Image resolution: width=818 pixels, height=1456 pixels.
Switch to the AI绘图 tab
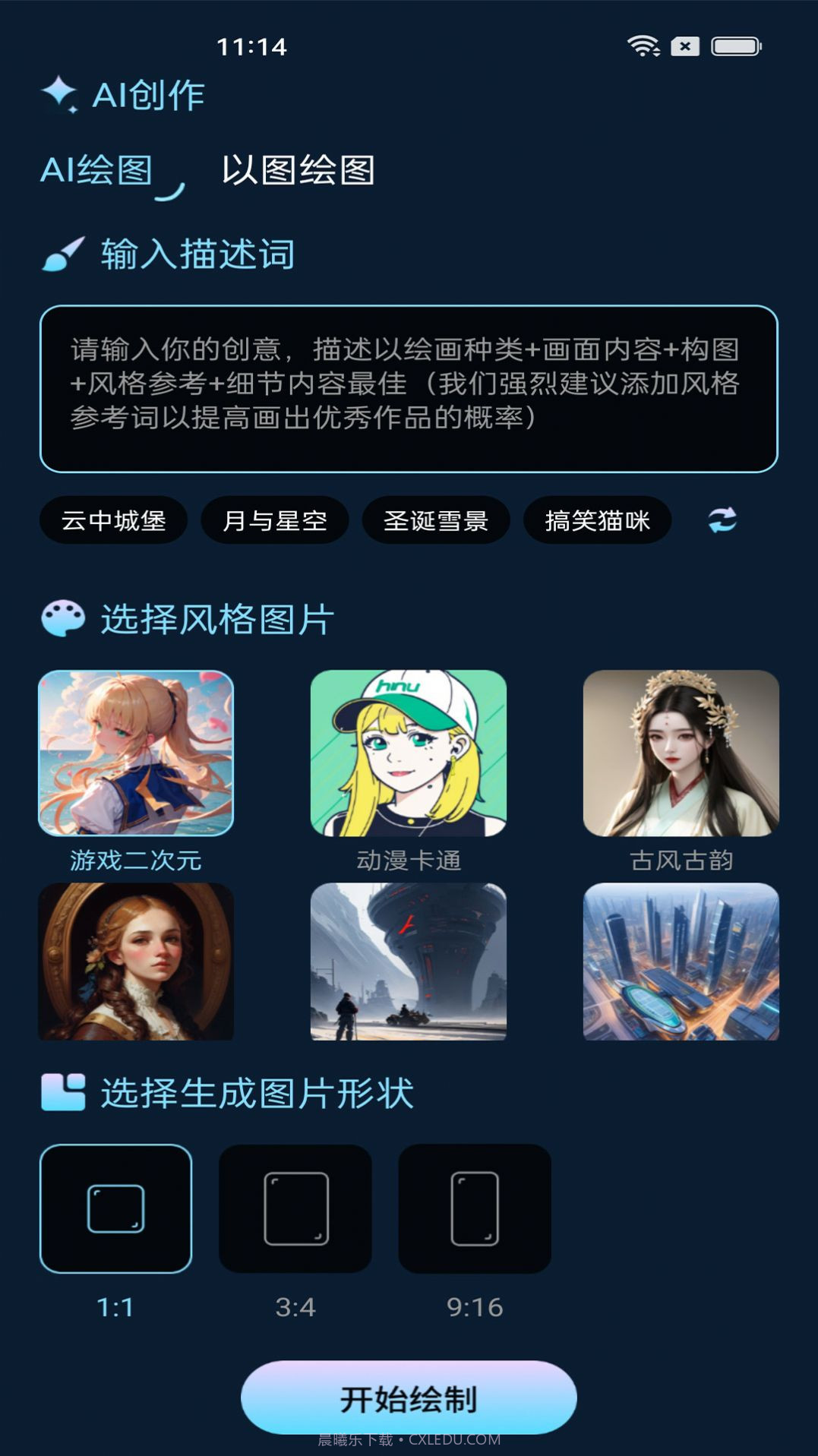[99, 170]
